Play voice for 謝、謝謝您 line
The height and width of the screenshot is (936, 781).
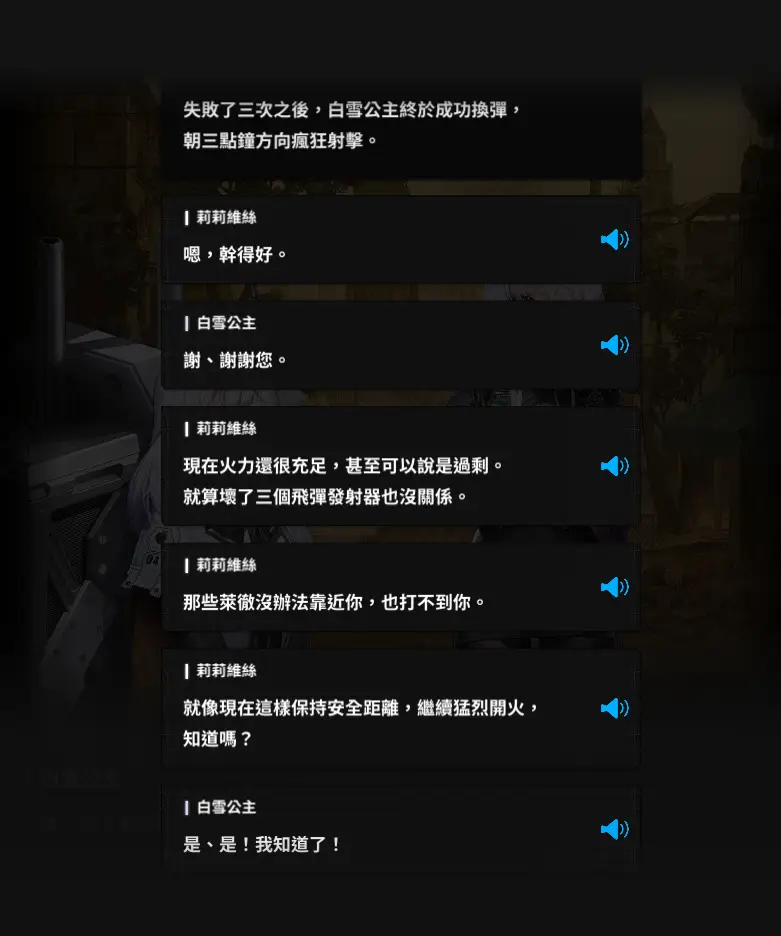click(614, 345)
